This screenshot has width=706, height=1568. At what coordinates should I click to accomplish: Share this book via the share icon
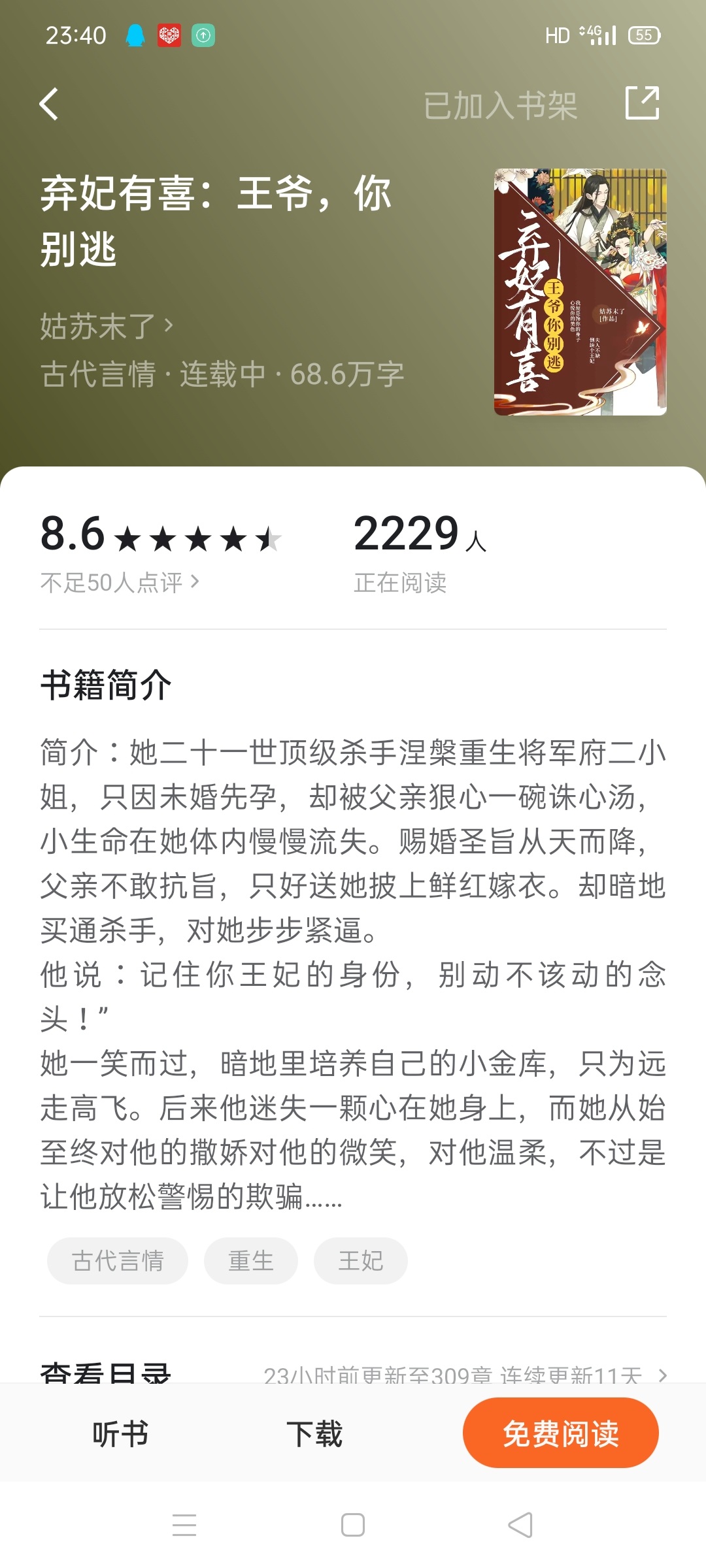[x=642, y=103]
